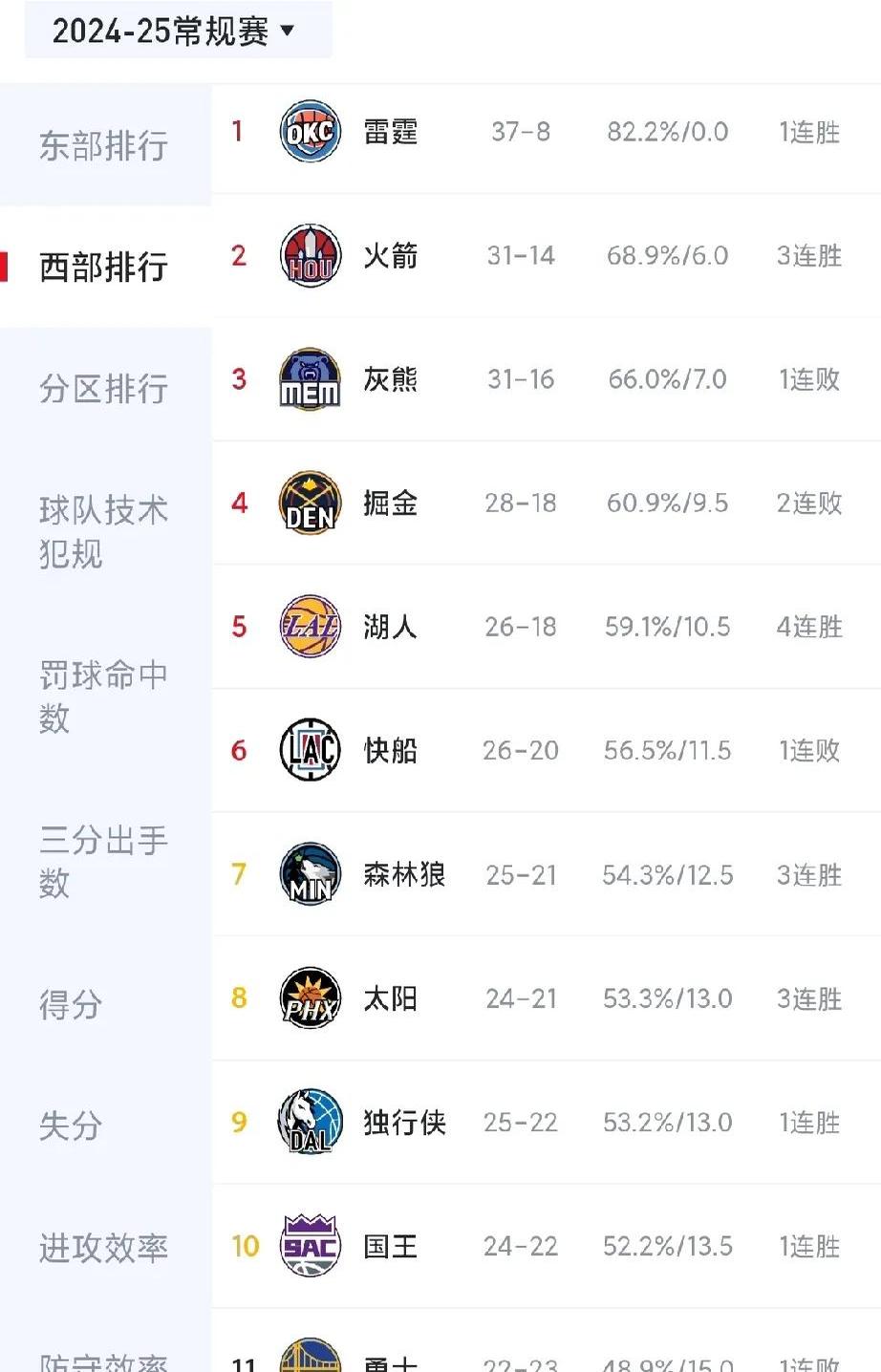The height and width of the screenshot is (1372, 881).
Task: Click the Mavericks horse logo
Action: pyautogui.click(x=309, y=1123)
